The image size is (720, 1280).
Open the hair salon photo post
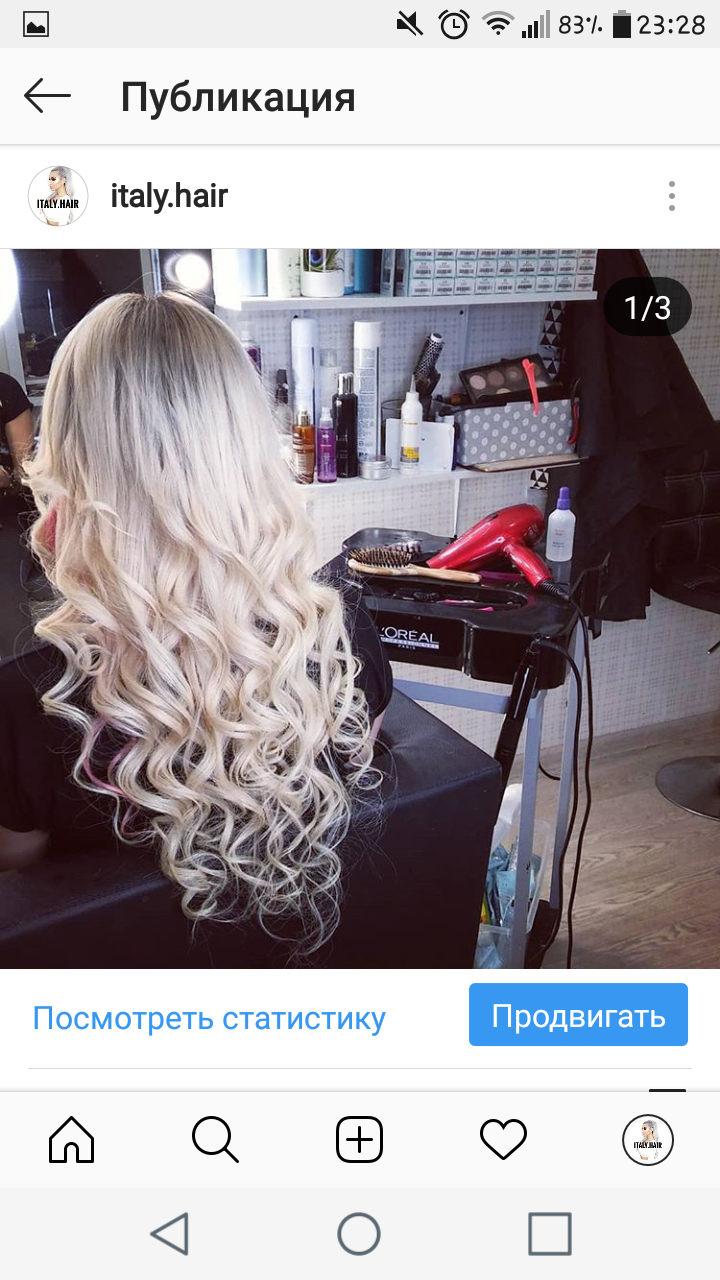360,608
